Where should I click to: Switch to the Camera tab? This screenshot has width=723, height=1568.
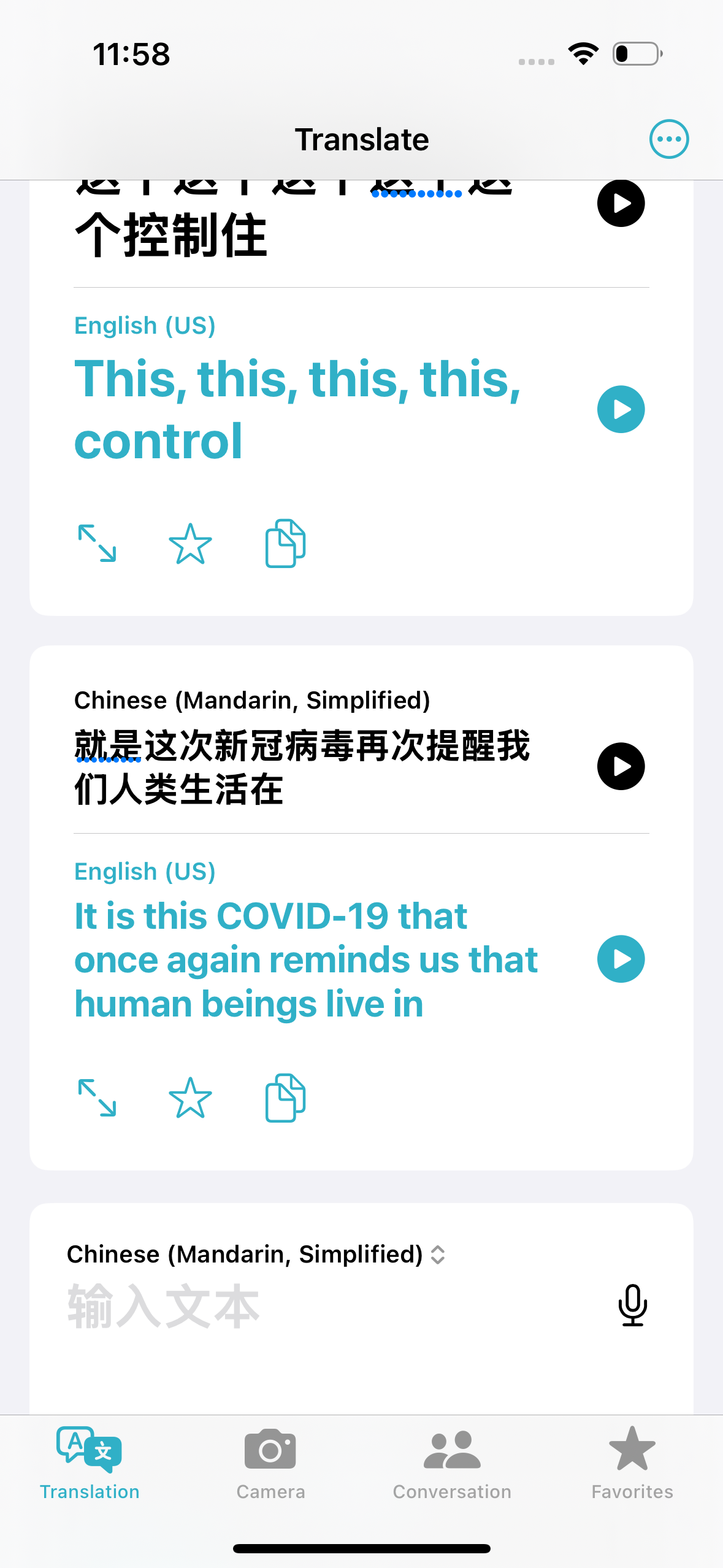tap(270, 1463)
